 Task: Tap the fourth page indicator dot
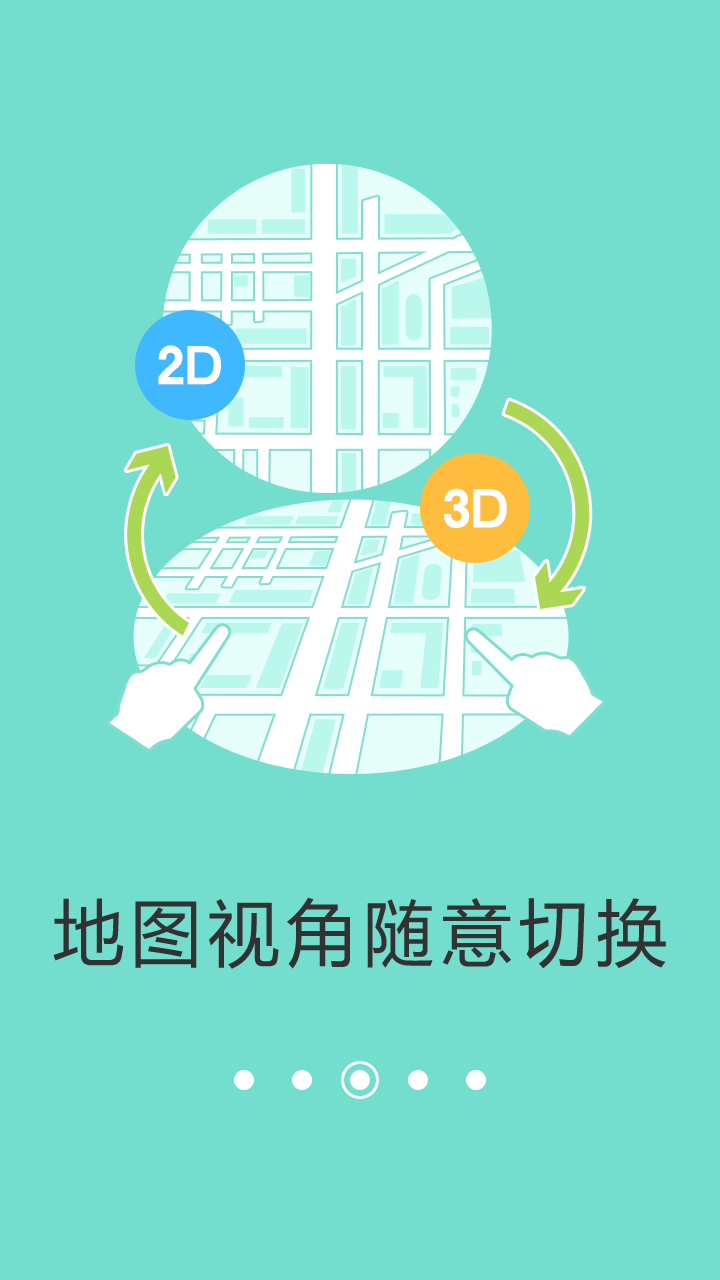pyautogui.click(x=418, y=1080)
